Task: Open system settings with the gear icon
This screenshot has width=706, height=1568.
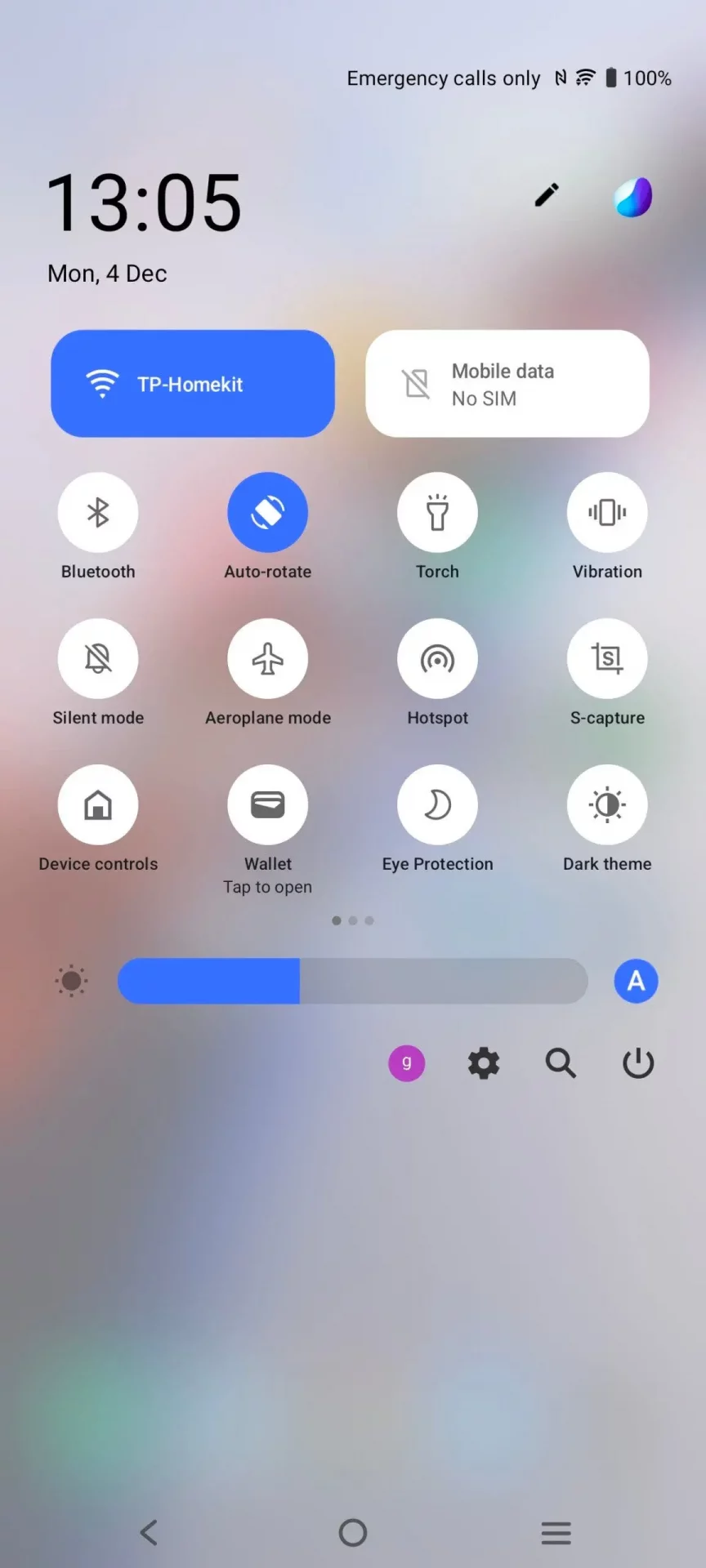Action: [484, 1063]
